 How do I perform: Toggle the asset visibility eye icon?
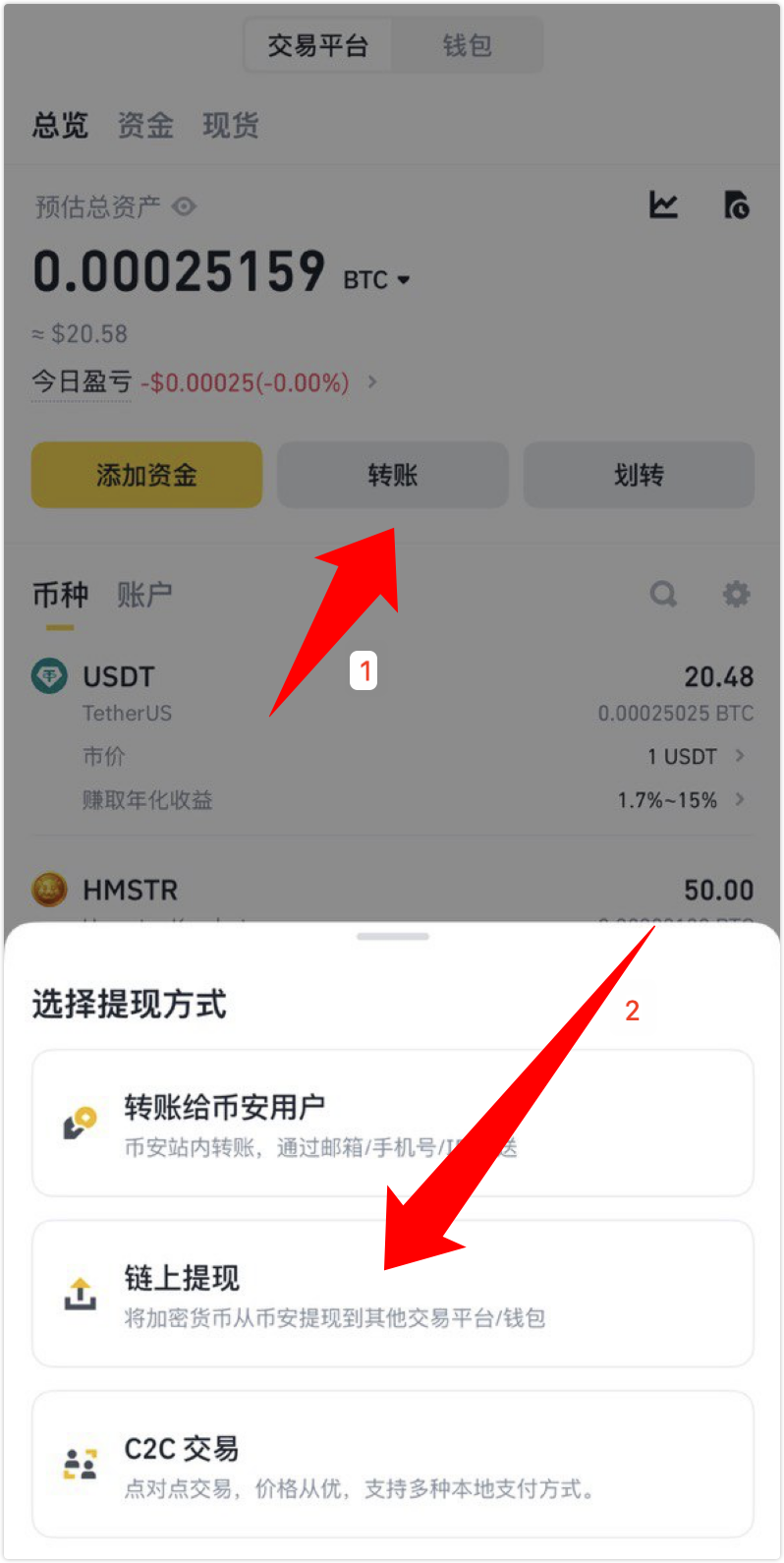pyautogui.click(x=184, y=207)
